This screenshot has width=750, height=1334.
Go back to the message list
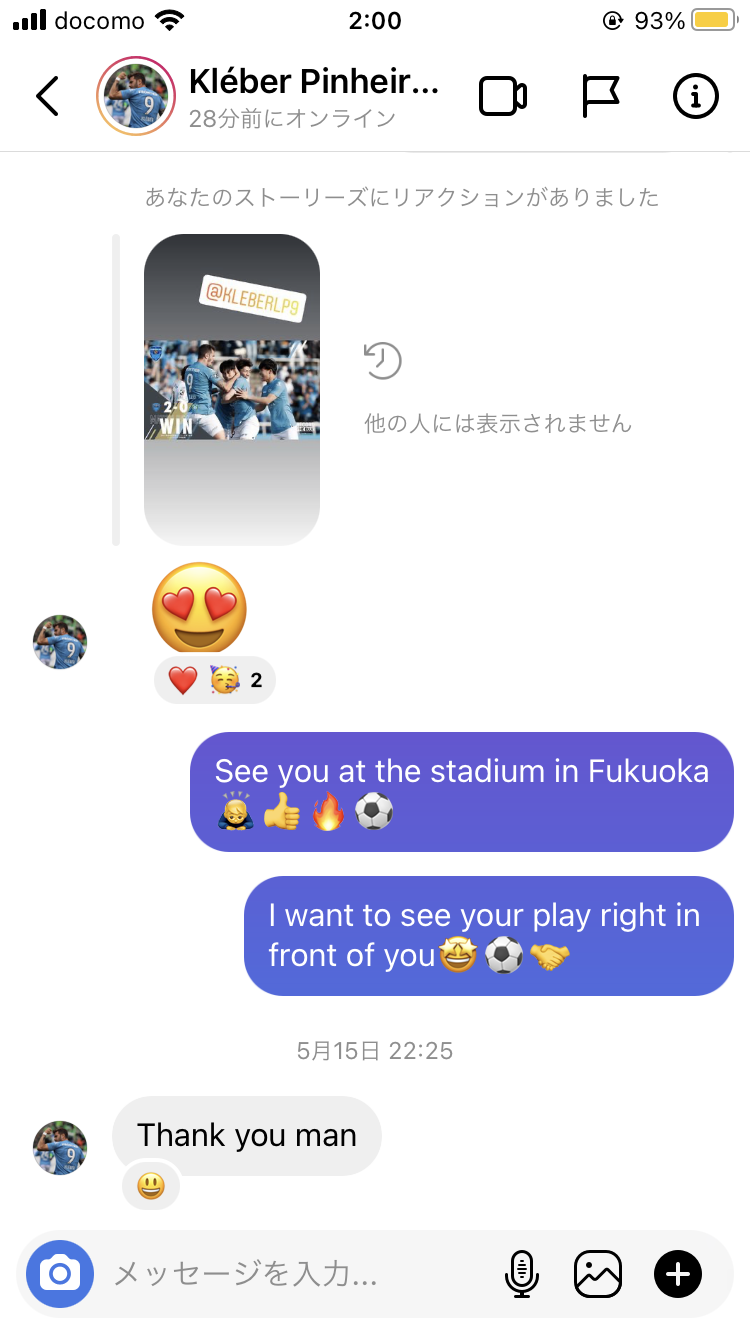point(47,96)
